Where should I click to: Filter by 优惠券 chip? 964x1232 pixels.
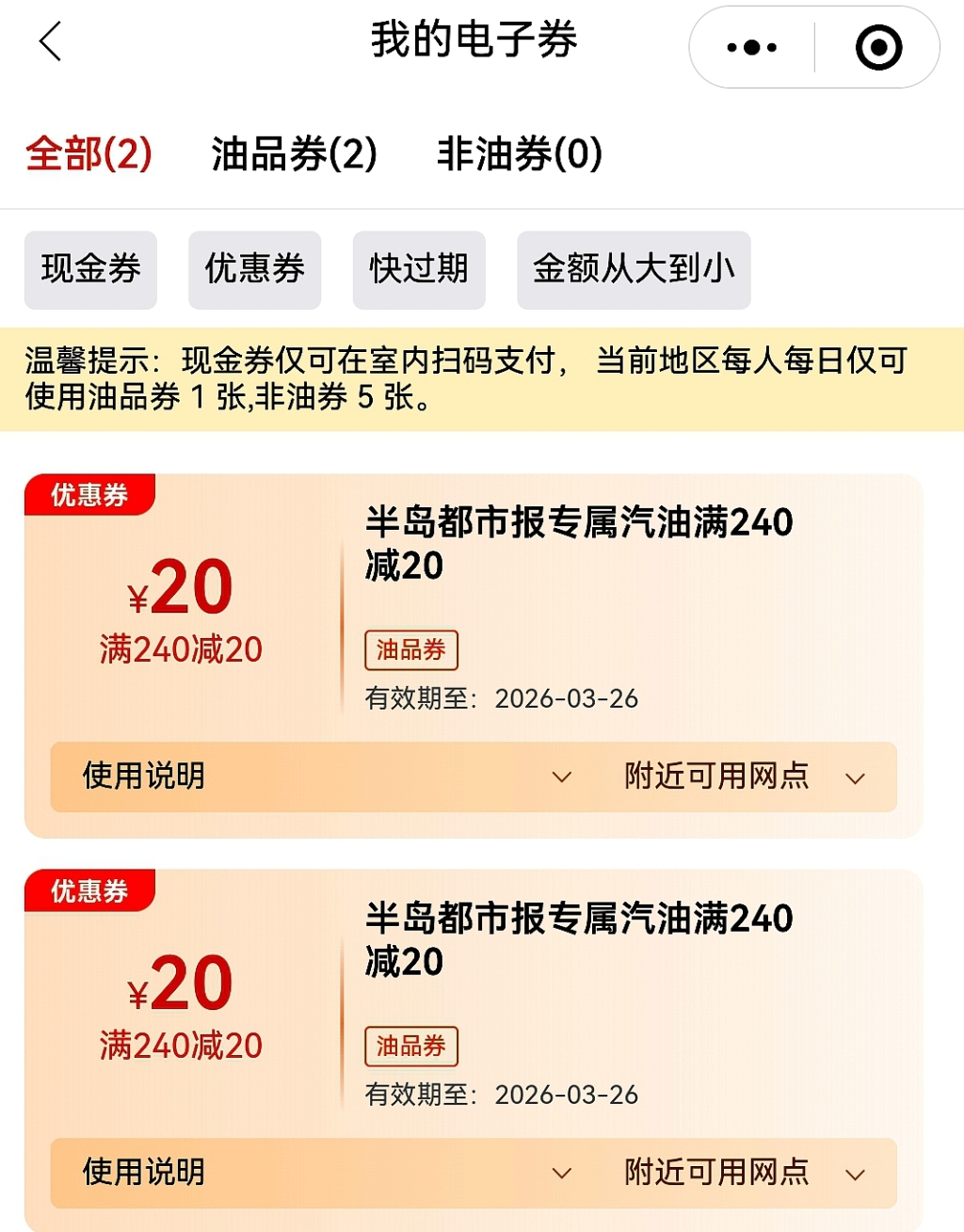254,269
